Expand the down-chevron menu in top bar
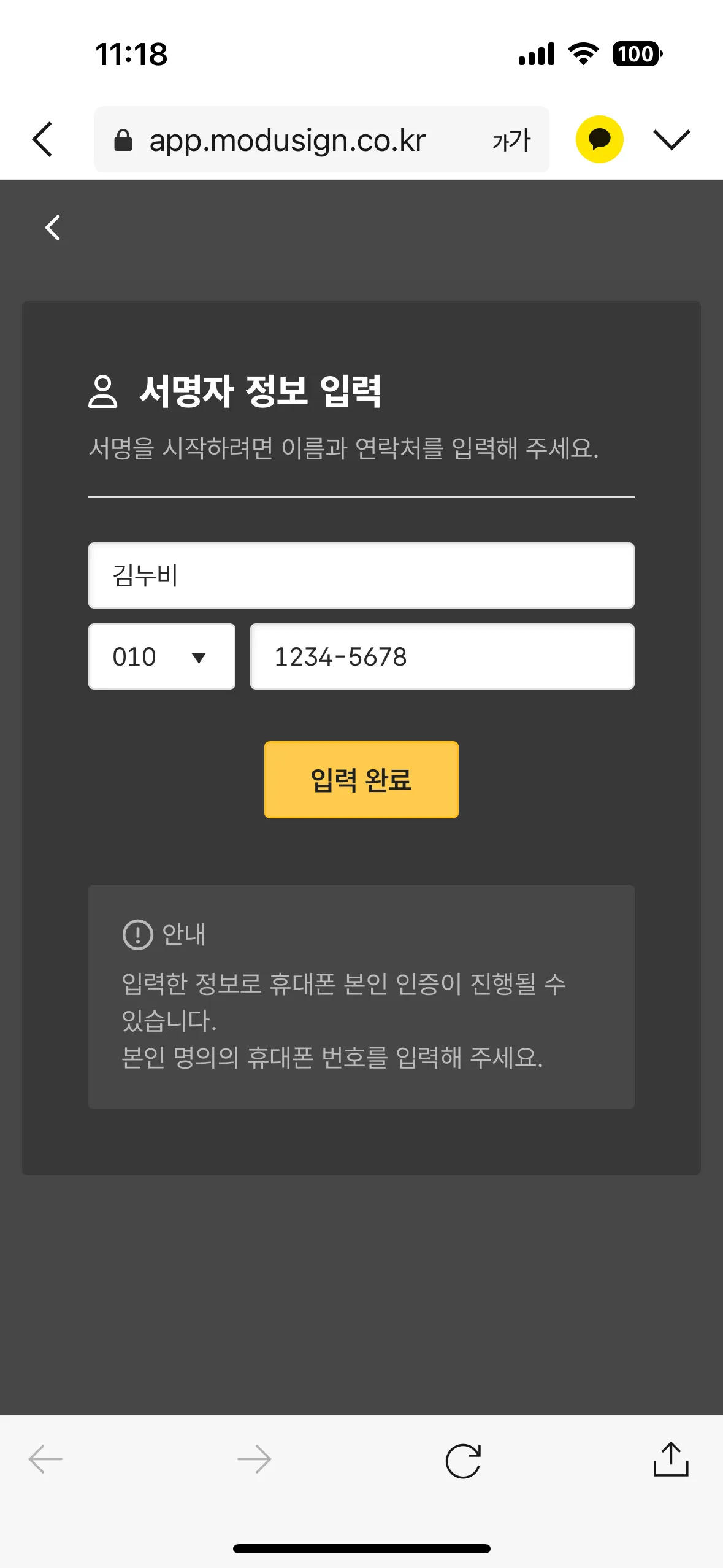The image size is (723, 1568). pyautogui.click(x=671, y=139)
